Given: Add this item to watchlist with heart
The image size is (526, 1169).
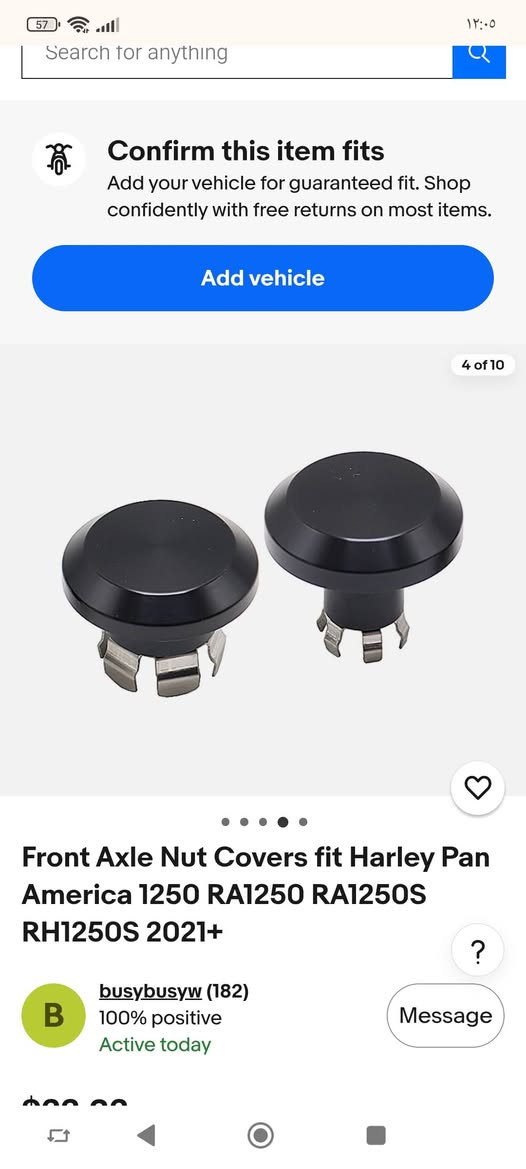Looking at the screenshot, I should pos(478,788).
